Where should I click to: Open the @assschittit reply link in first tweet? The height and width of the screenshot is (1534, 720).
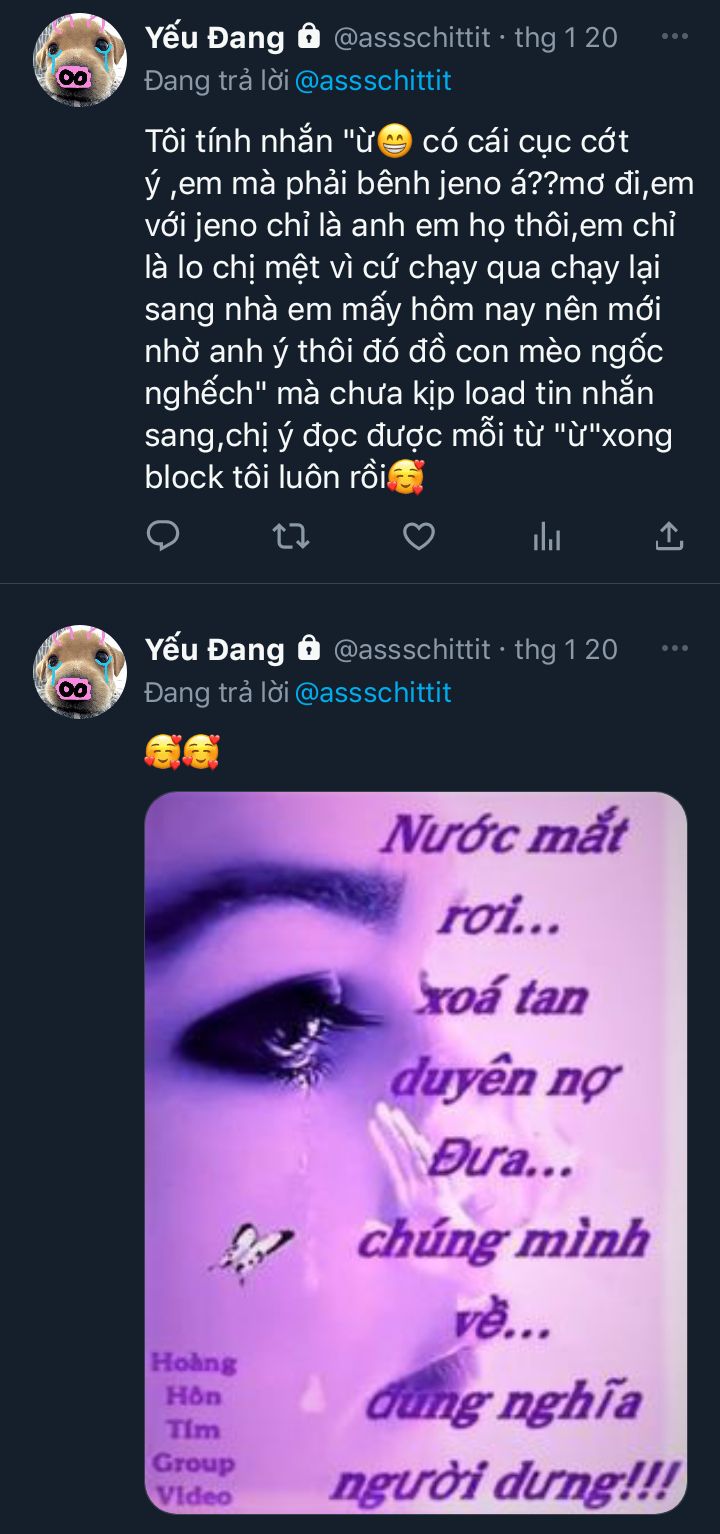(x=373, y=80)
